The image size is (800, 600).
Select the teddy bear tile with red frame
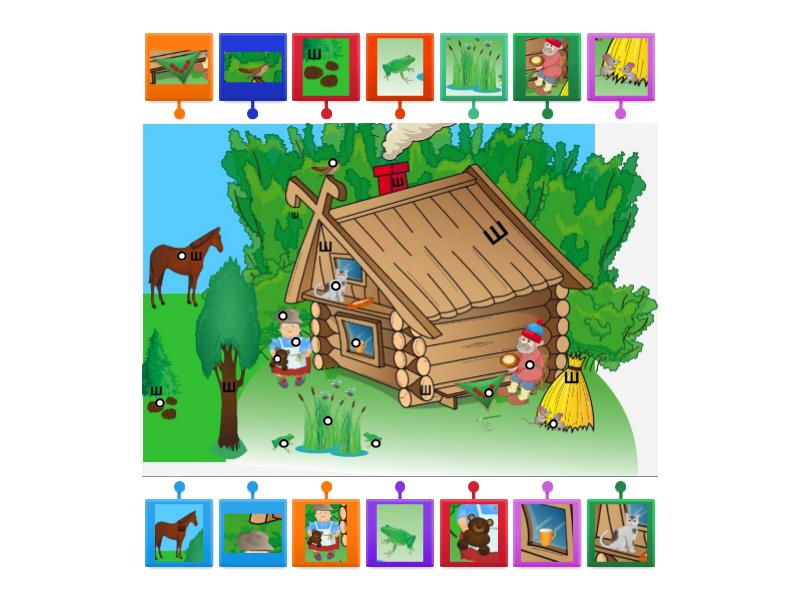[473, 533]
